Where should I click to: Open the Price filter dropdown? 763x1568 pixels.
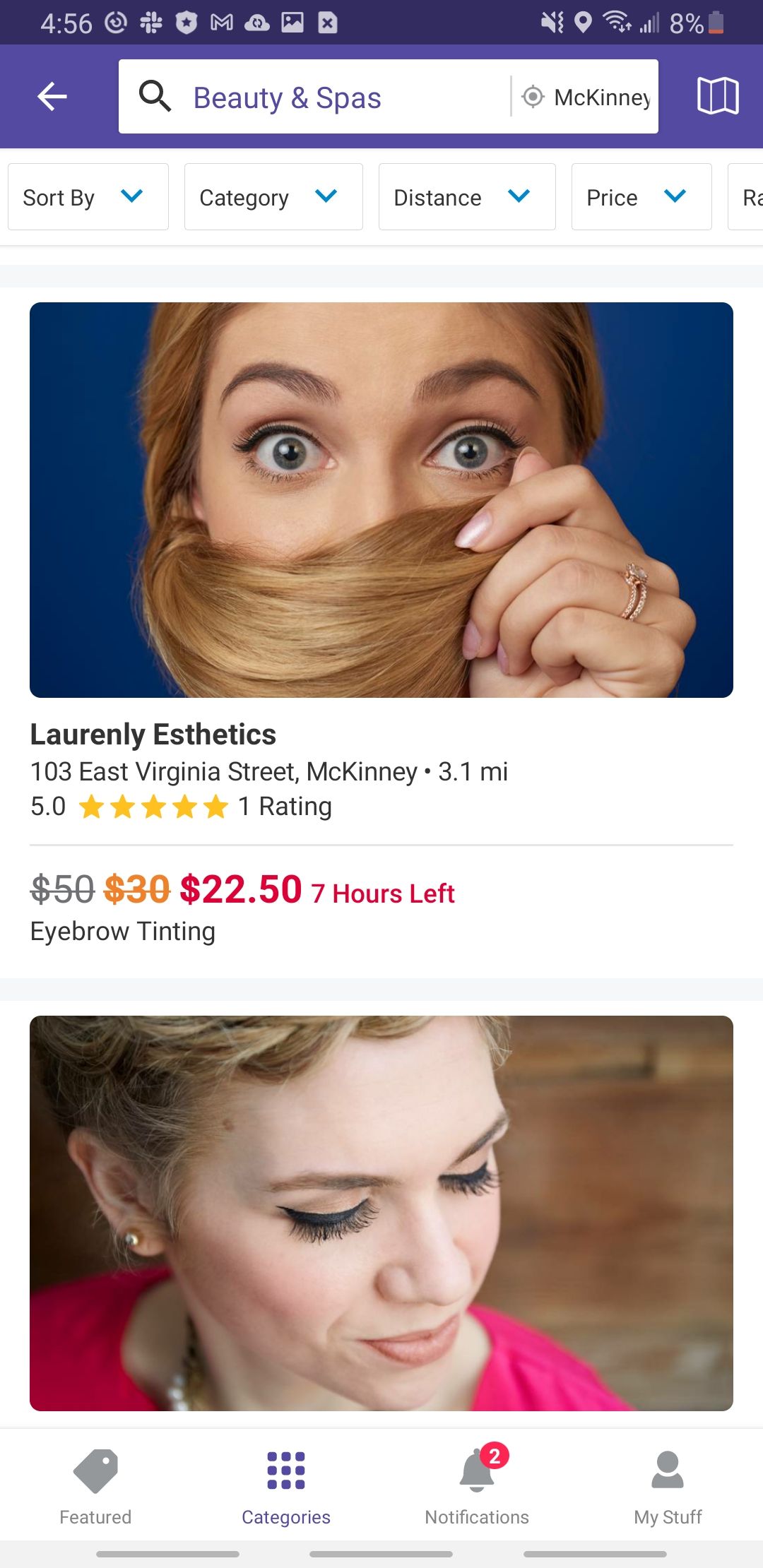[641, 197]
